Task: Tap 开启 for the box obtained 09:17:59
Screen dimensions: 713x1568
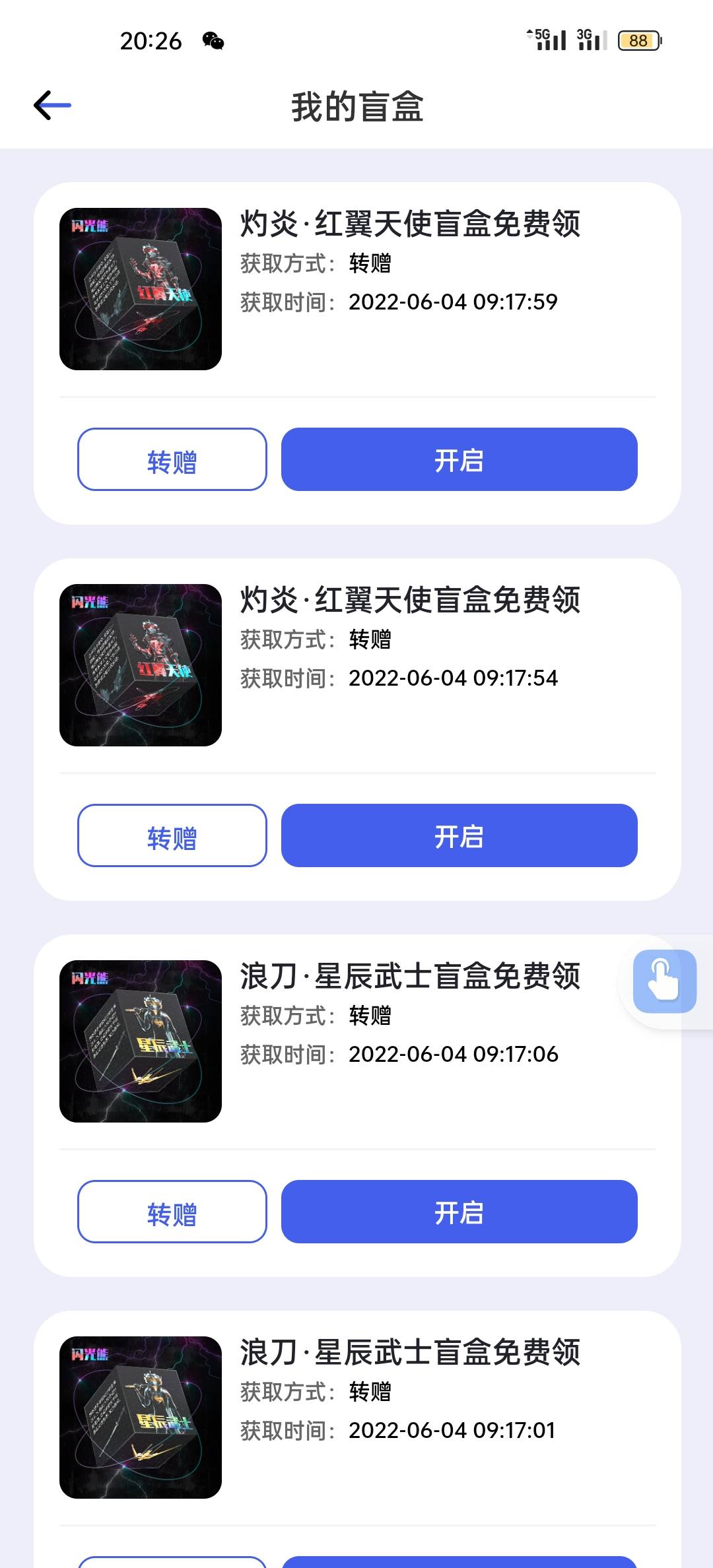Action: pyautogui.click(x=459, y=459)
